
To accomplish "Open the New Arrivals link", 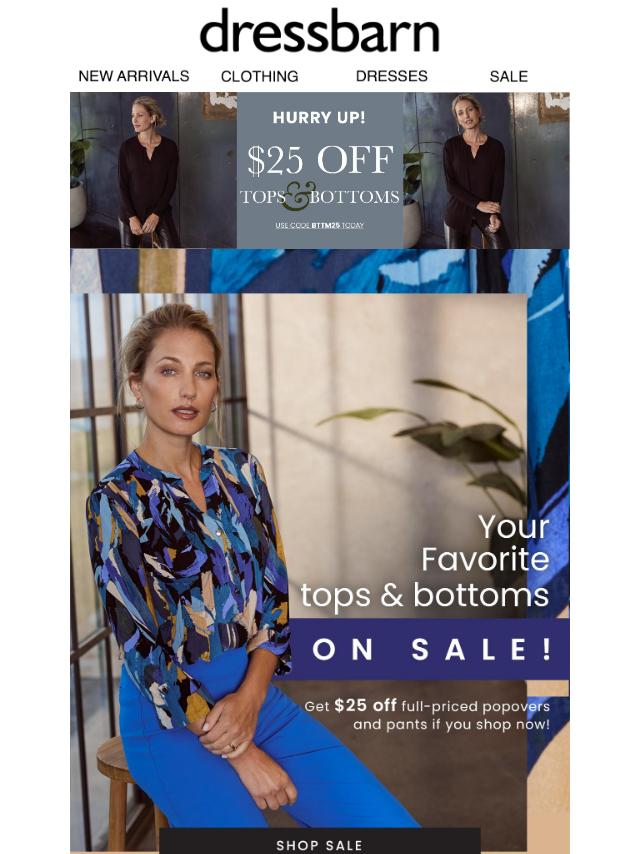I will (x=134, y=76).
